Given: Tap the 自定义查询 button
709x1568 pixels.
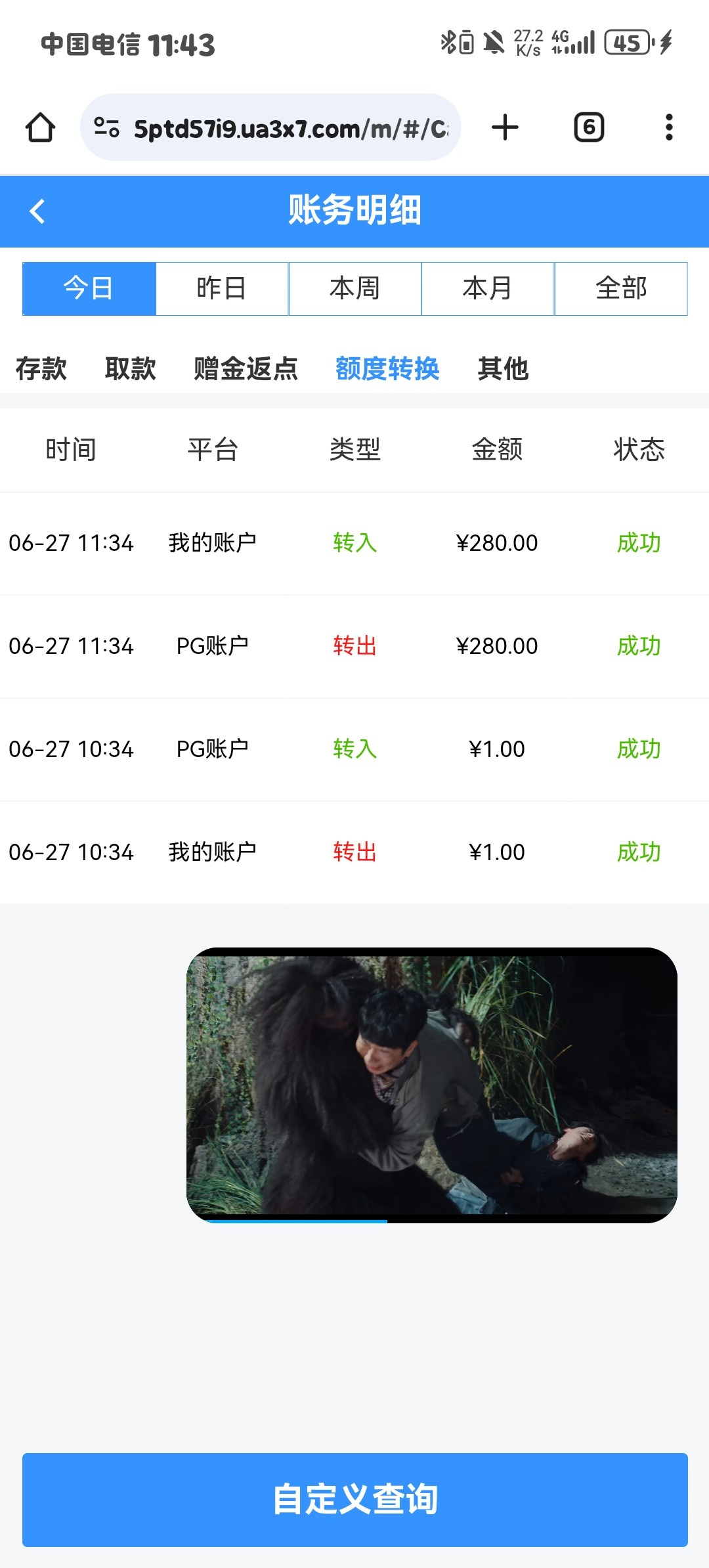Looking at the screenshot, I should (355, 1500).
